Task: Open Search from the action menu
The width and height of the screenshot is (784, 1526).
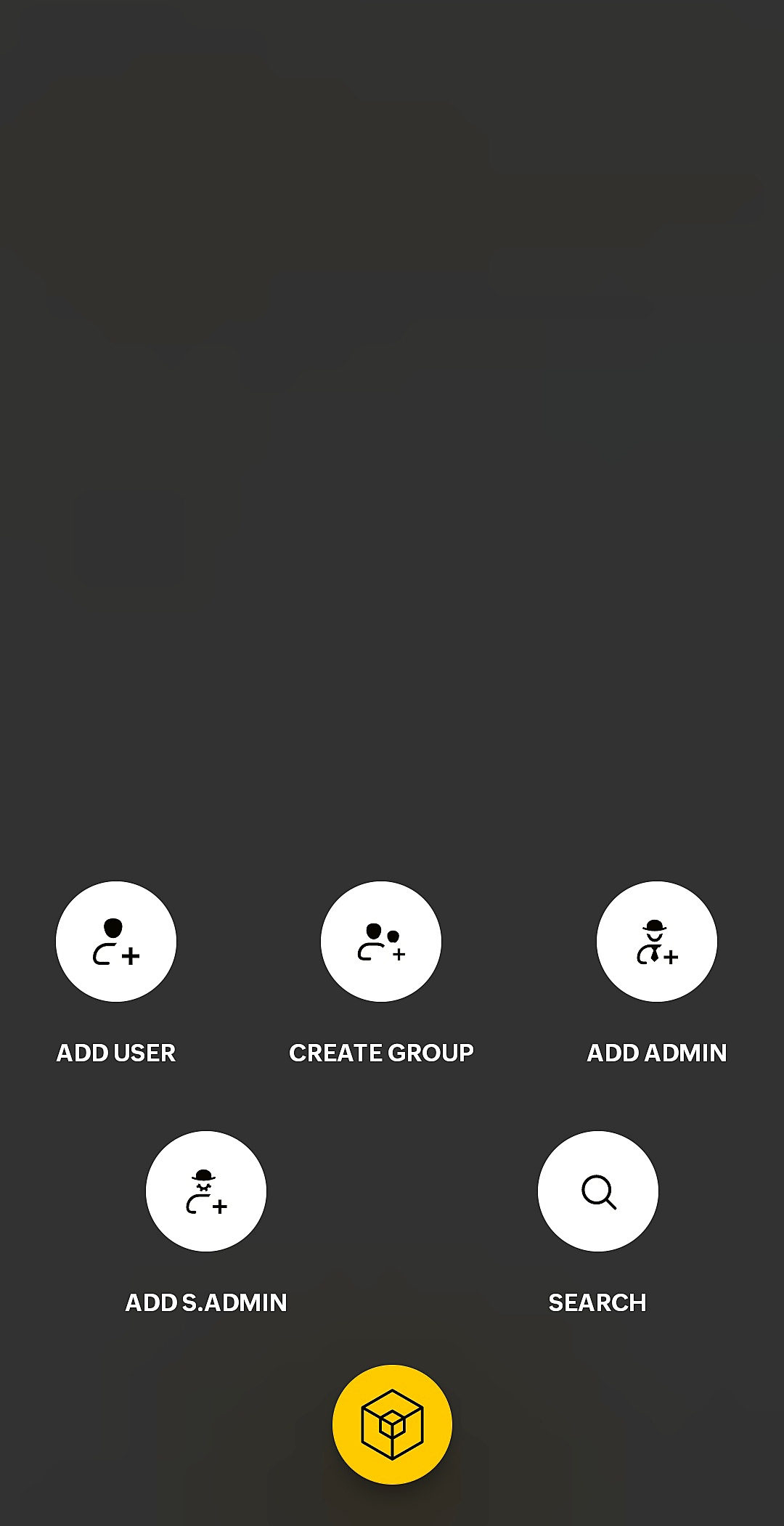Action: (x=598, y=1191)
